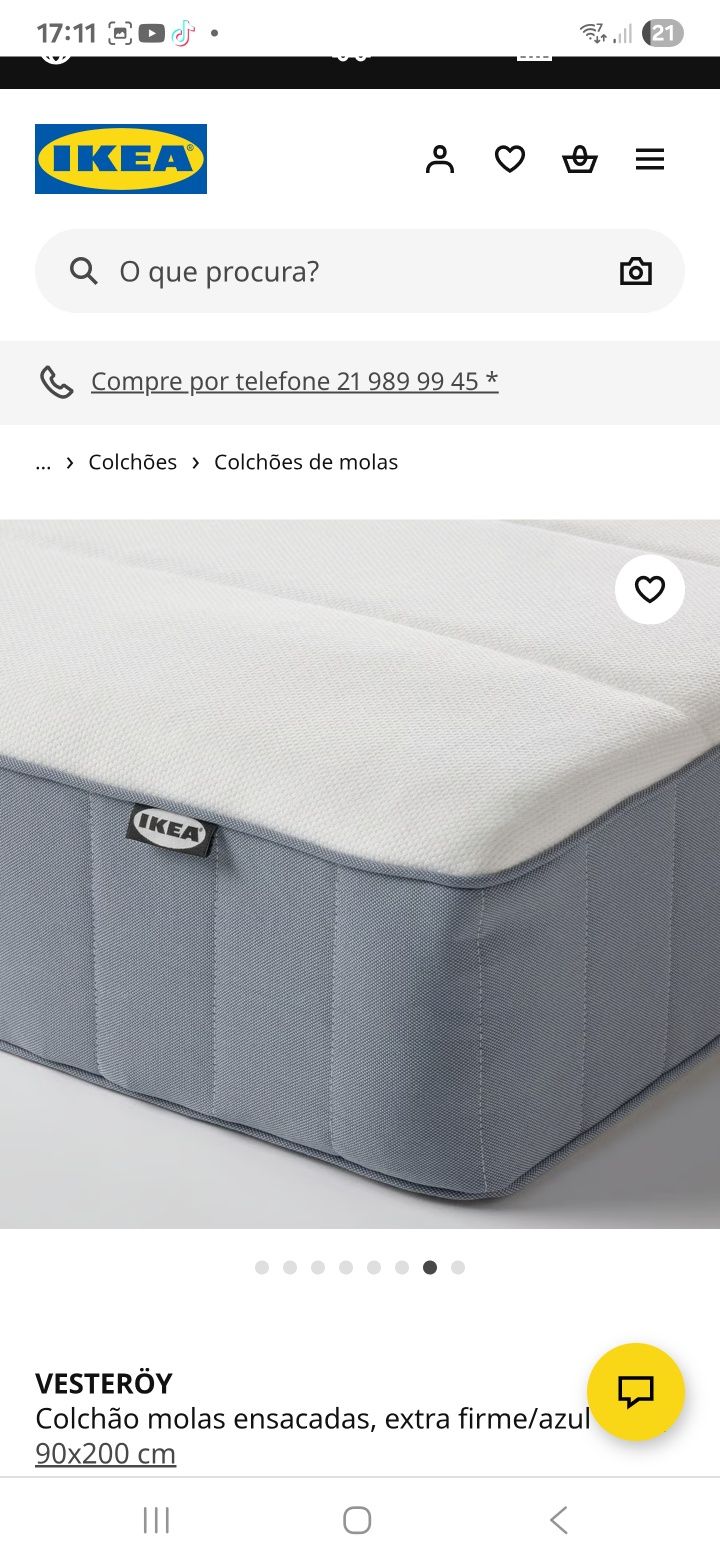Search by image with camera icon
Viewport: 720px width, 1560px height.
coord(636,271)
